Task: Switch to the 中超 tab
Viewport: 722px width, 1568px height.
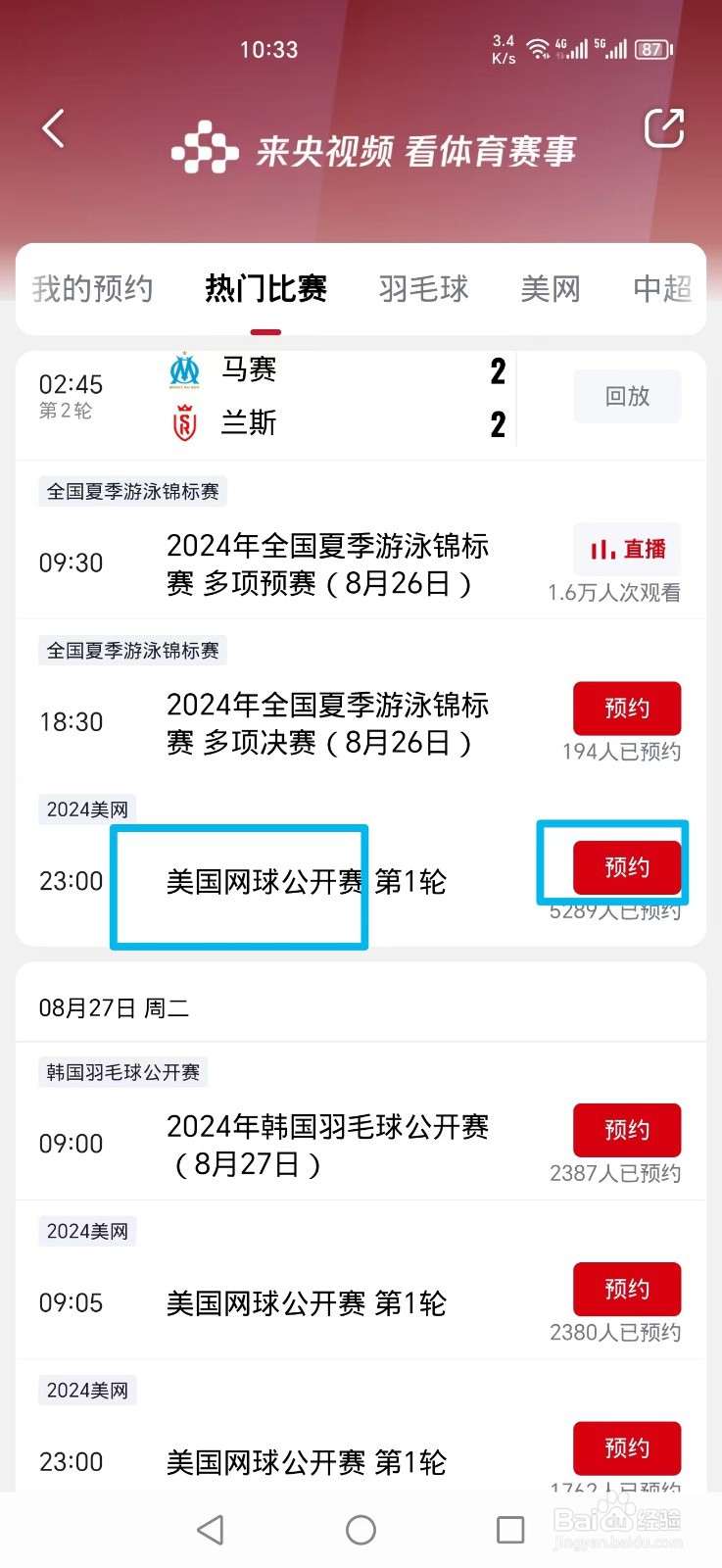Action: pyautogui.click(x=663, y=289)
